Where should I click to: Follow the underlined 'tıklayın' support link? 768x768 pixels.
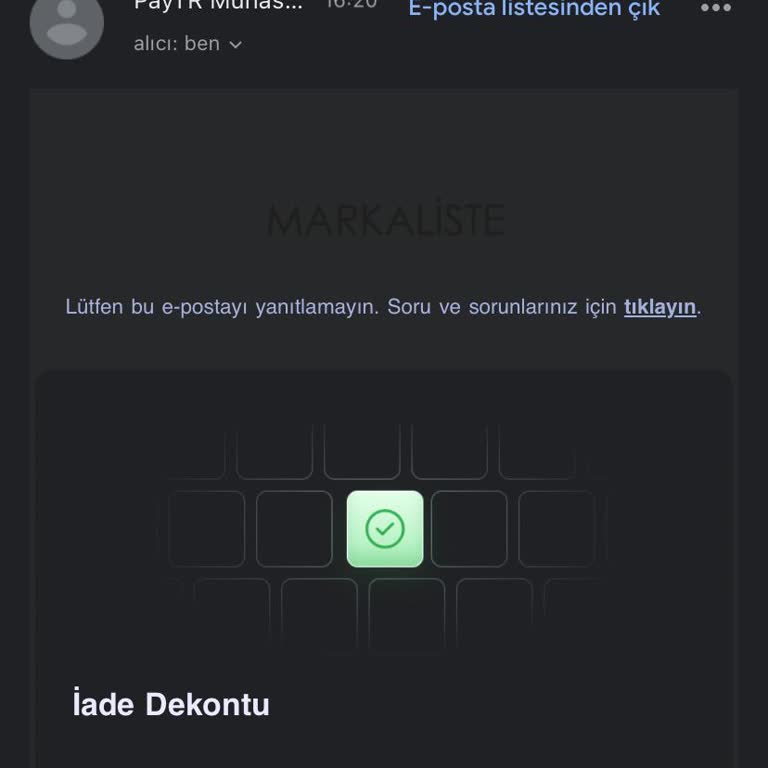pyautogui.click(x=659, y=307)
